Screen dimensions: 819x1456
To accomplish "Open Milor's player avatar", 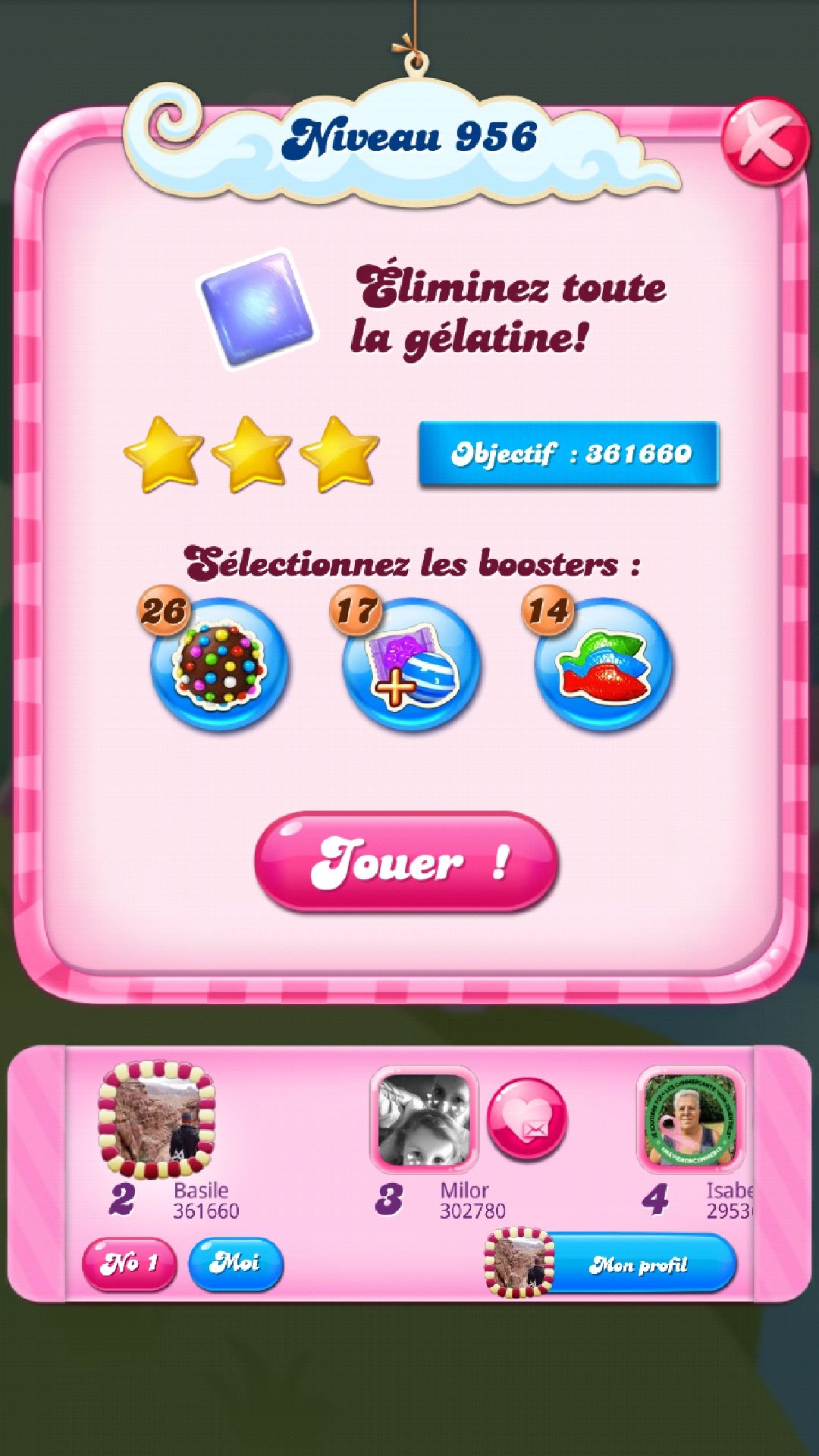I will point(424,1119).
